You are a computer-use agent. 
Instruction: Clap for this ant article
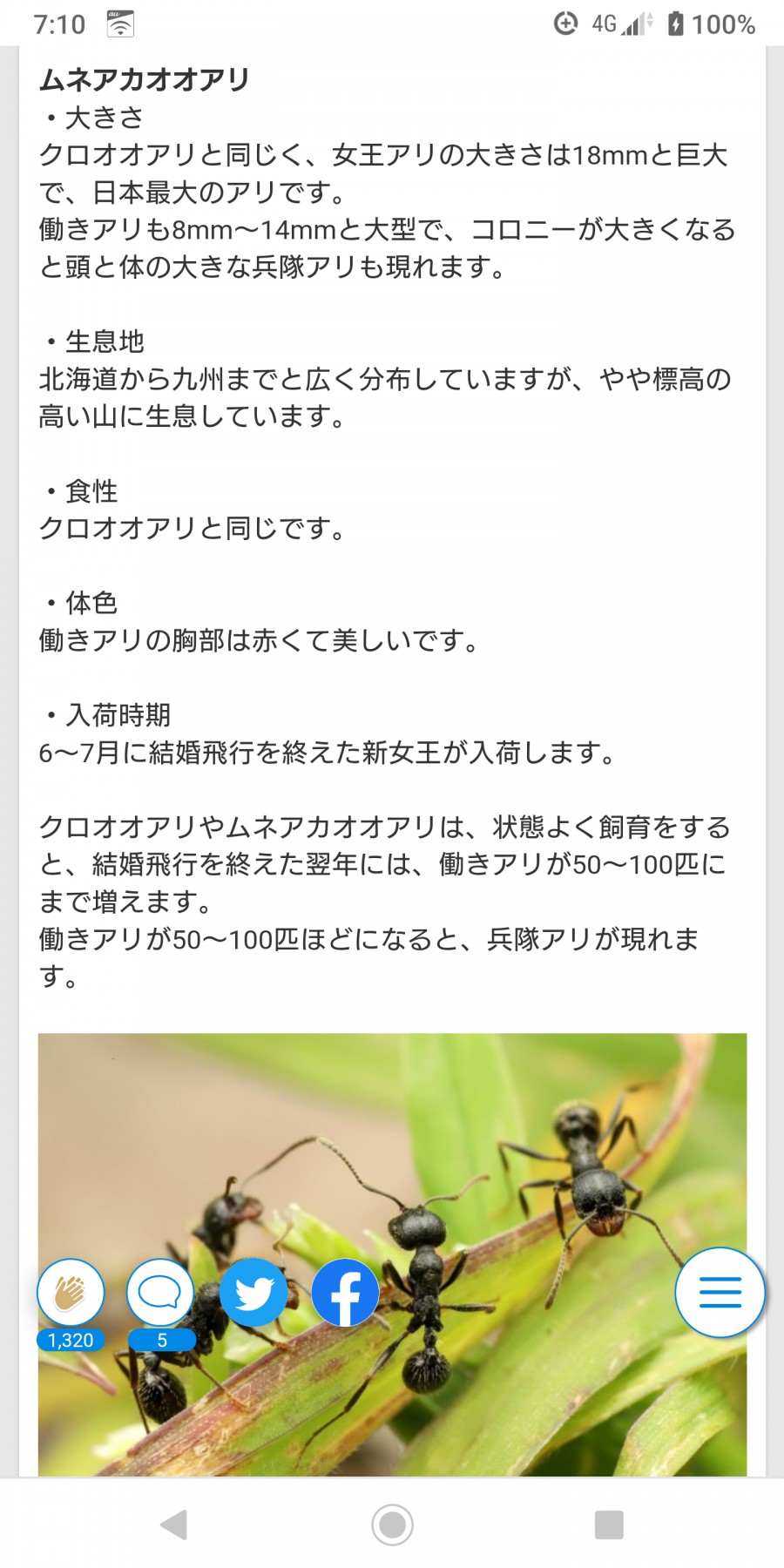71,1292
